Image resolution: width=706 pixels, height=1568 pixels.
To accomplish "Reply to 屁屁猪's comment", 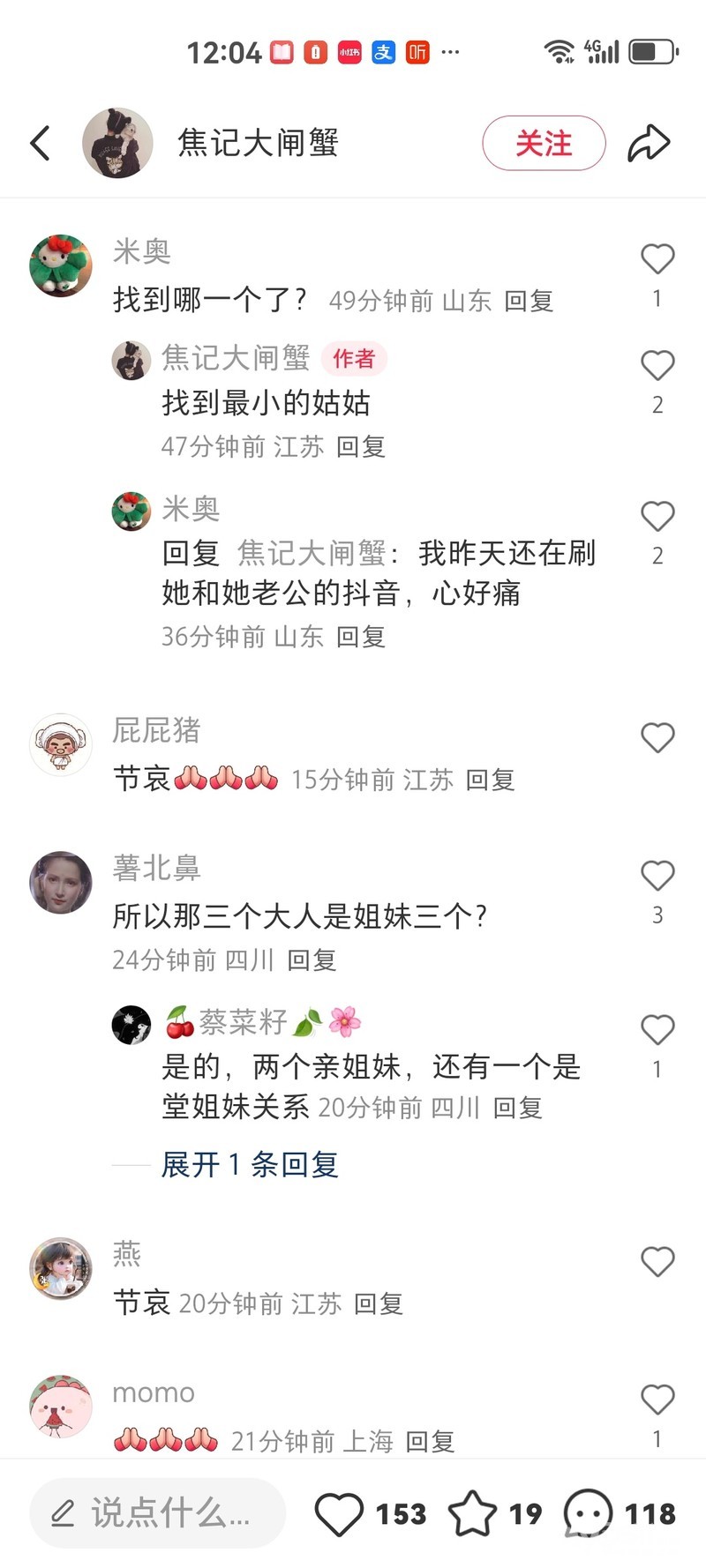I will pos(490,780).
